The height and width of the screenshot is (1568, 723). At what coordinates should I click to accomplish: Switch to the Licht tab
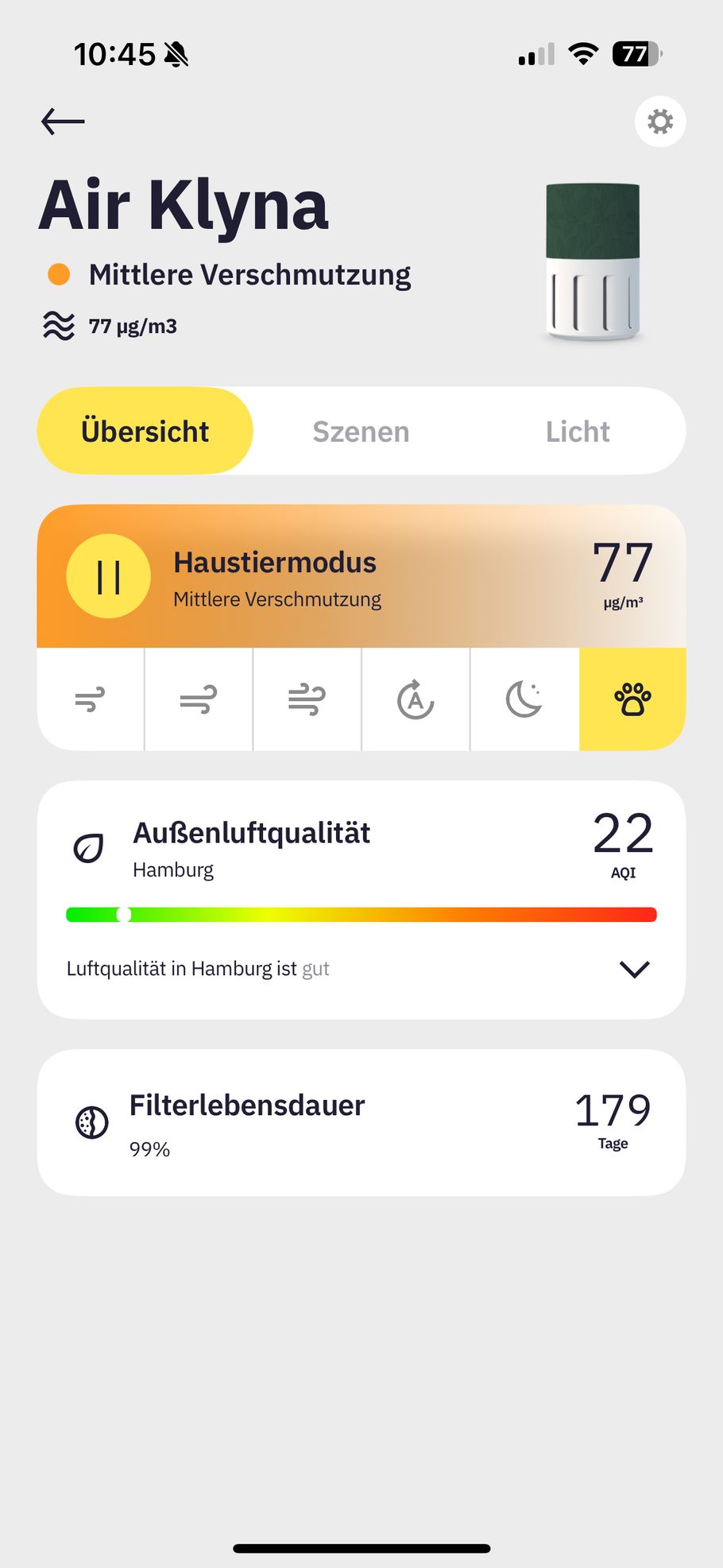pyautogui.click(x=578, y=432)
